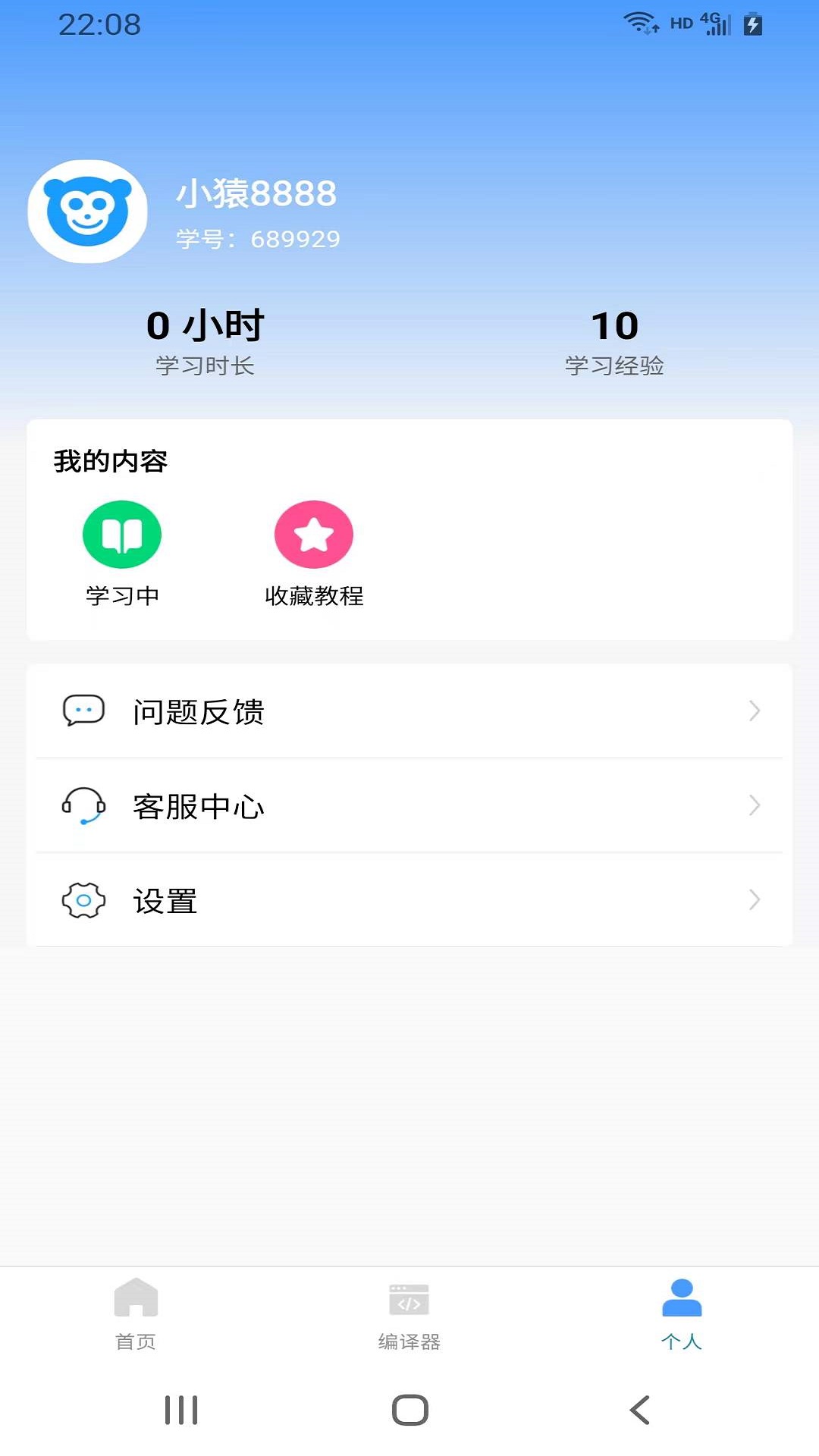Screen dimensions: 819x1456
Task: Tap the 学习经验 value showing 10
Action: click(x=614, y=325)
